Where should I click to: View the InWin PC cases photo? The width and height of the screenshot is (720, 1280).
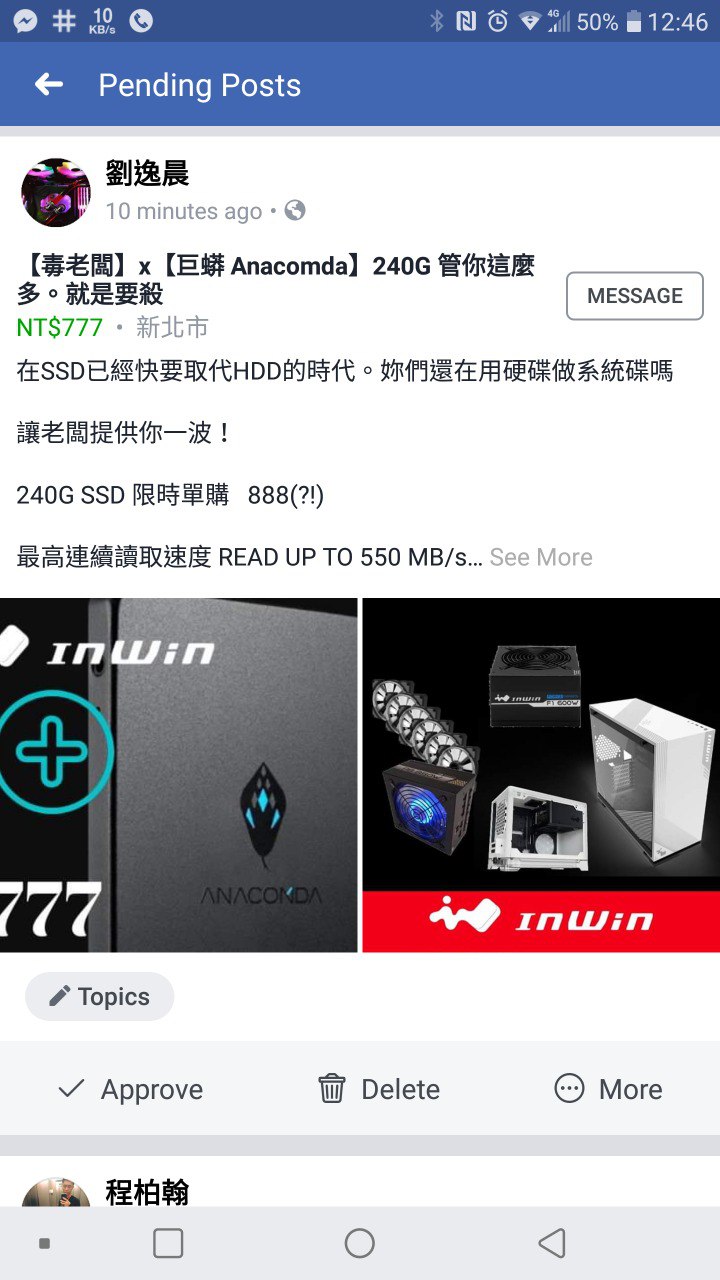tap(541, 775)
